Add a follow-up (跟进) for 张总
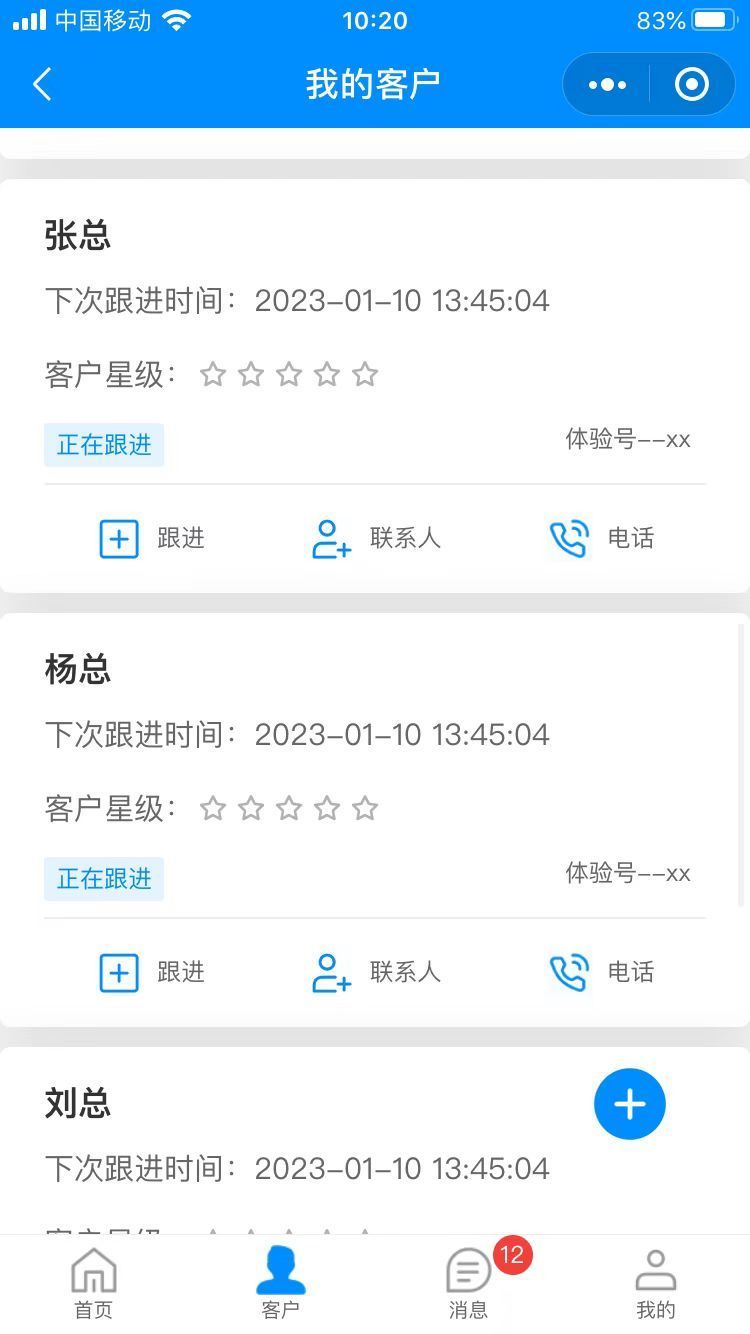 click(x=152, y=539)
